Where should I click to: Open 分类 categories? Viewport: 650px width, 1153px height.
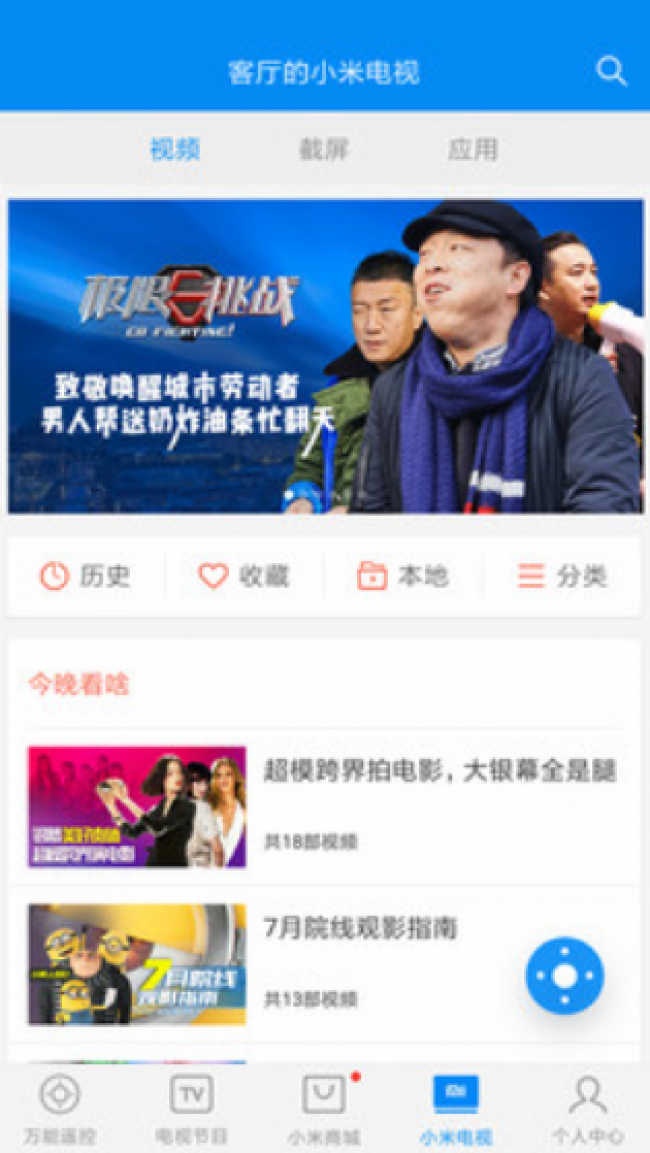(562, 576)
